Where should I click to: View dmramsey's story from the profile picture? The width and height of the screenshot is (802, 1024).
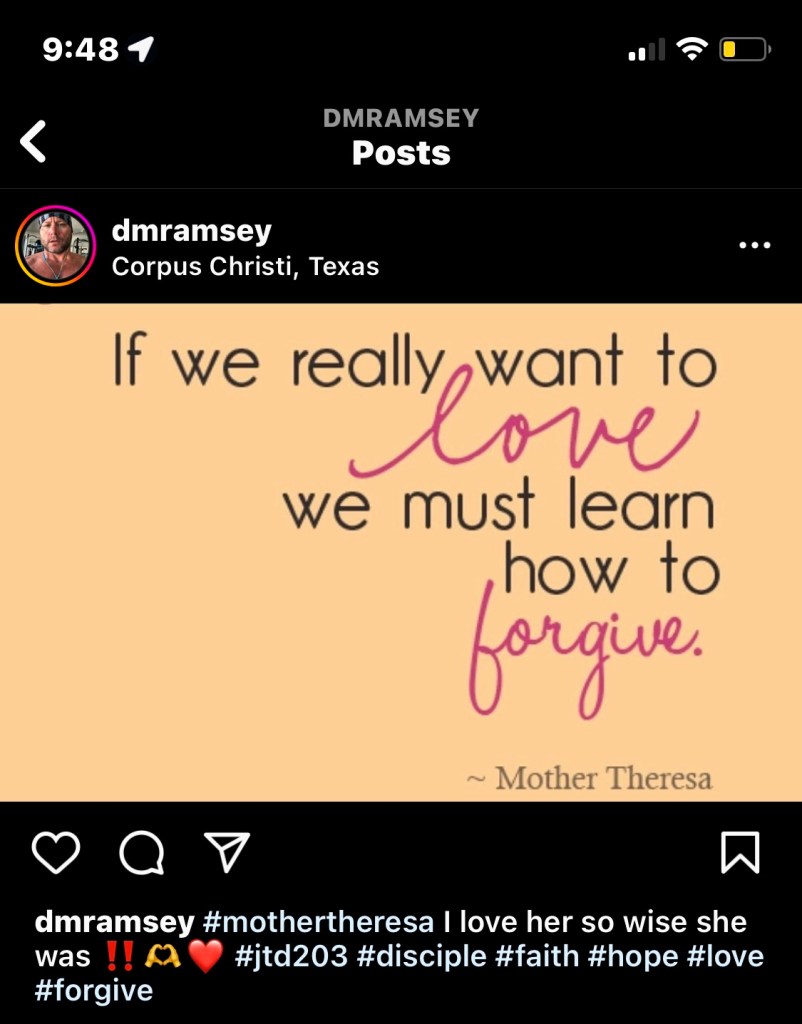56,246
